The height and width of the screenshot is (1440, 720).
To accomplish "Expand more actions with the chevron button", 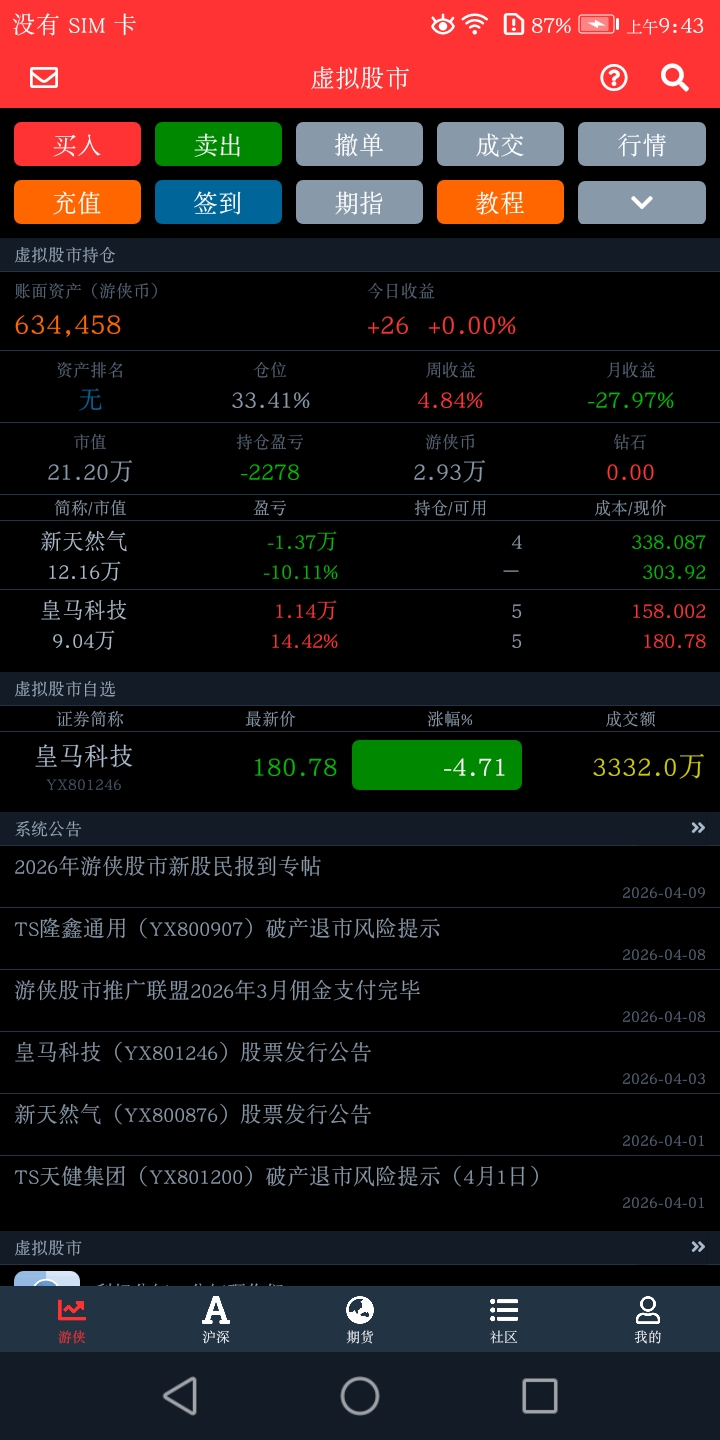I will pyautogui.click(x=641, y=203).
